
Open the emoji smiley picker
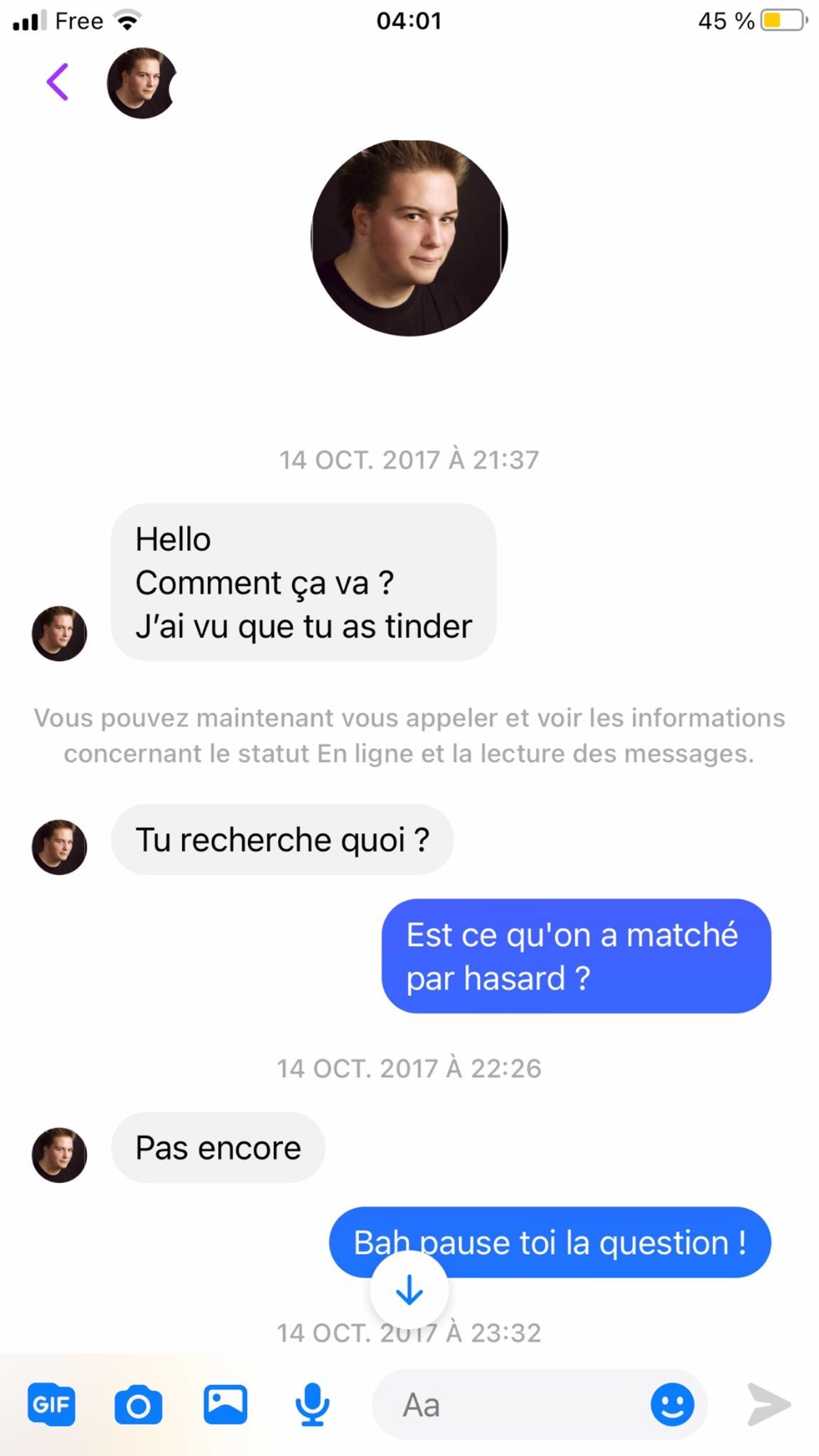672,1404
